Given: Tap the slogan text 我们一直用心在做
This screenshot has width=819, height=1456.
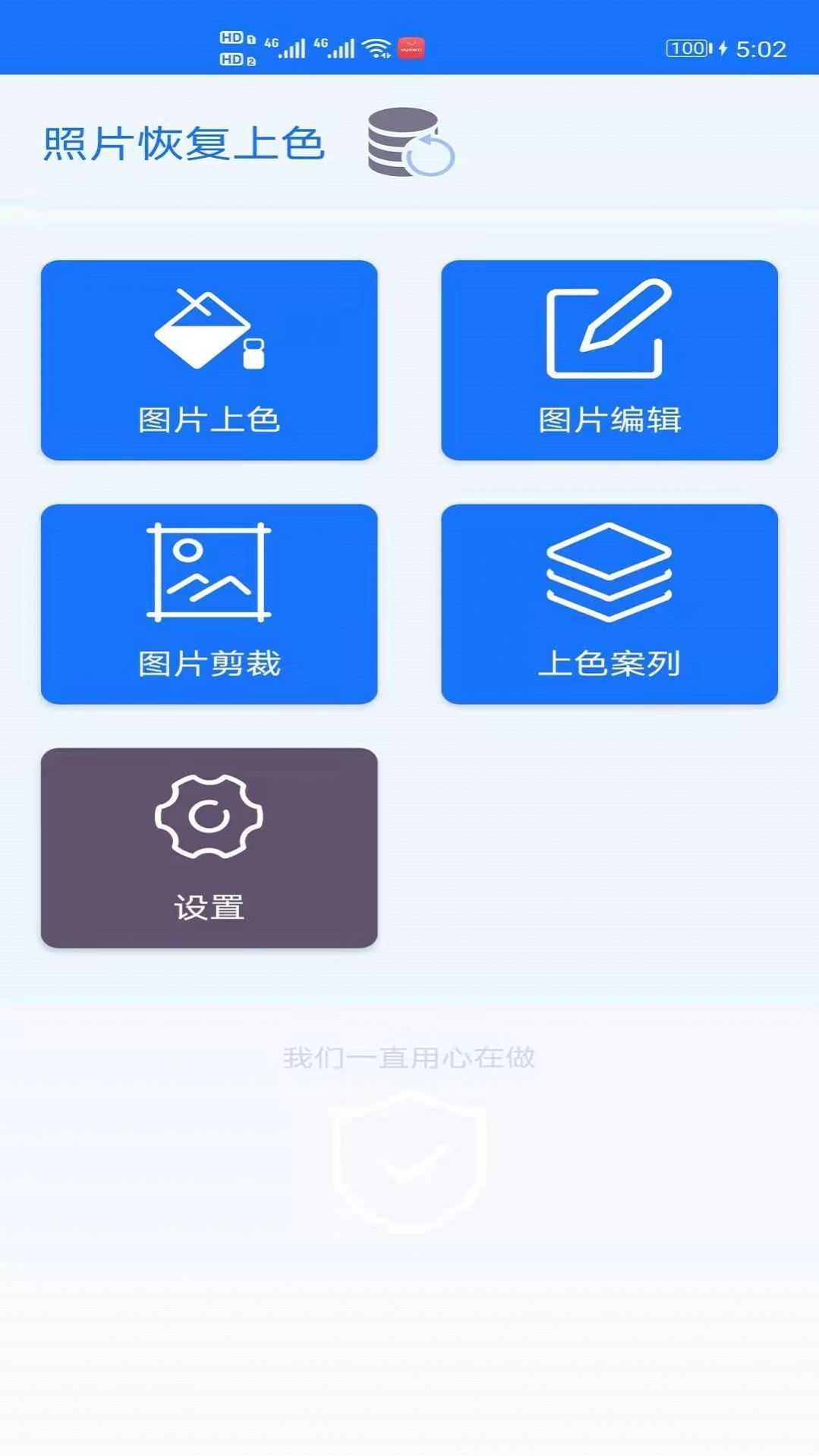Looking at the screenshot, I should [410, 1058].
